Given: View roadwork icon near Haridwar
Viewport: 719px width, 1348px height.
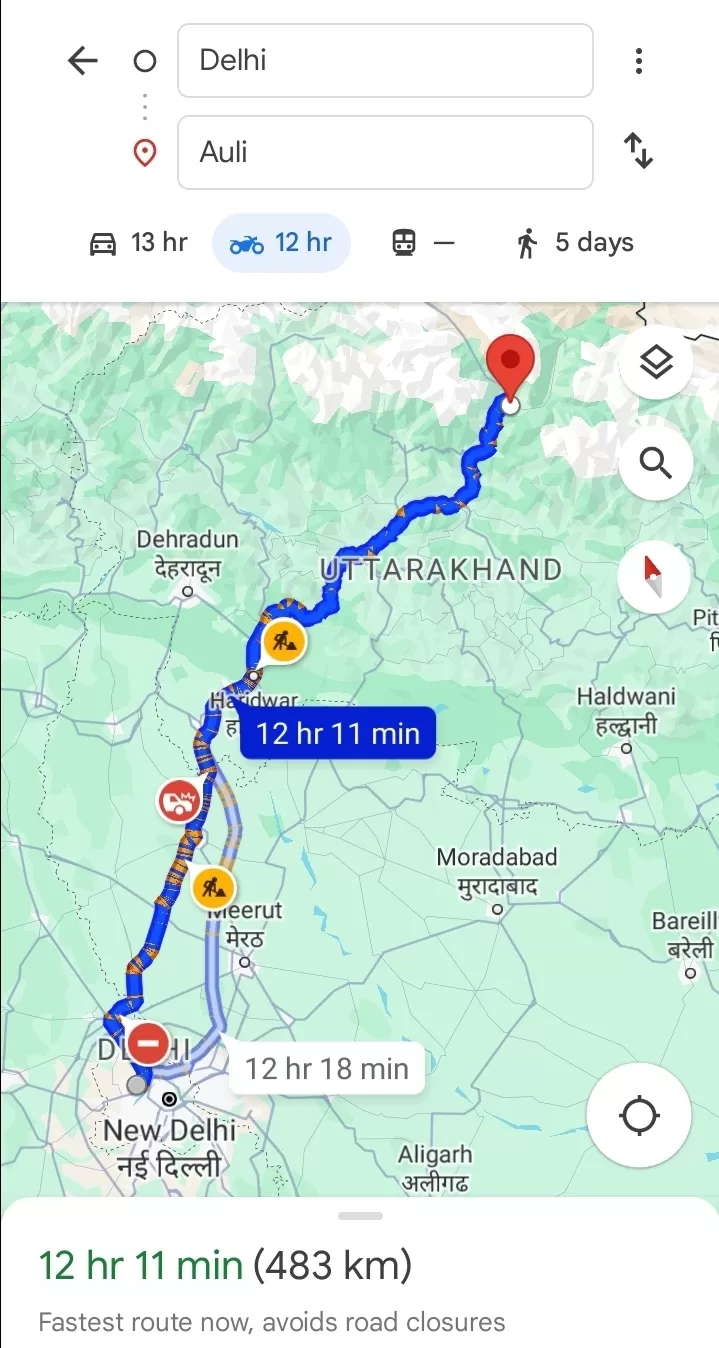Looking at the screenshot, I should [285, 640].
